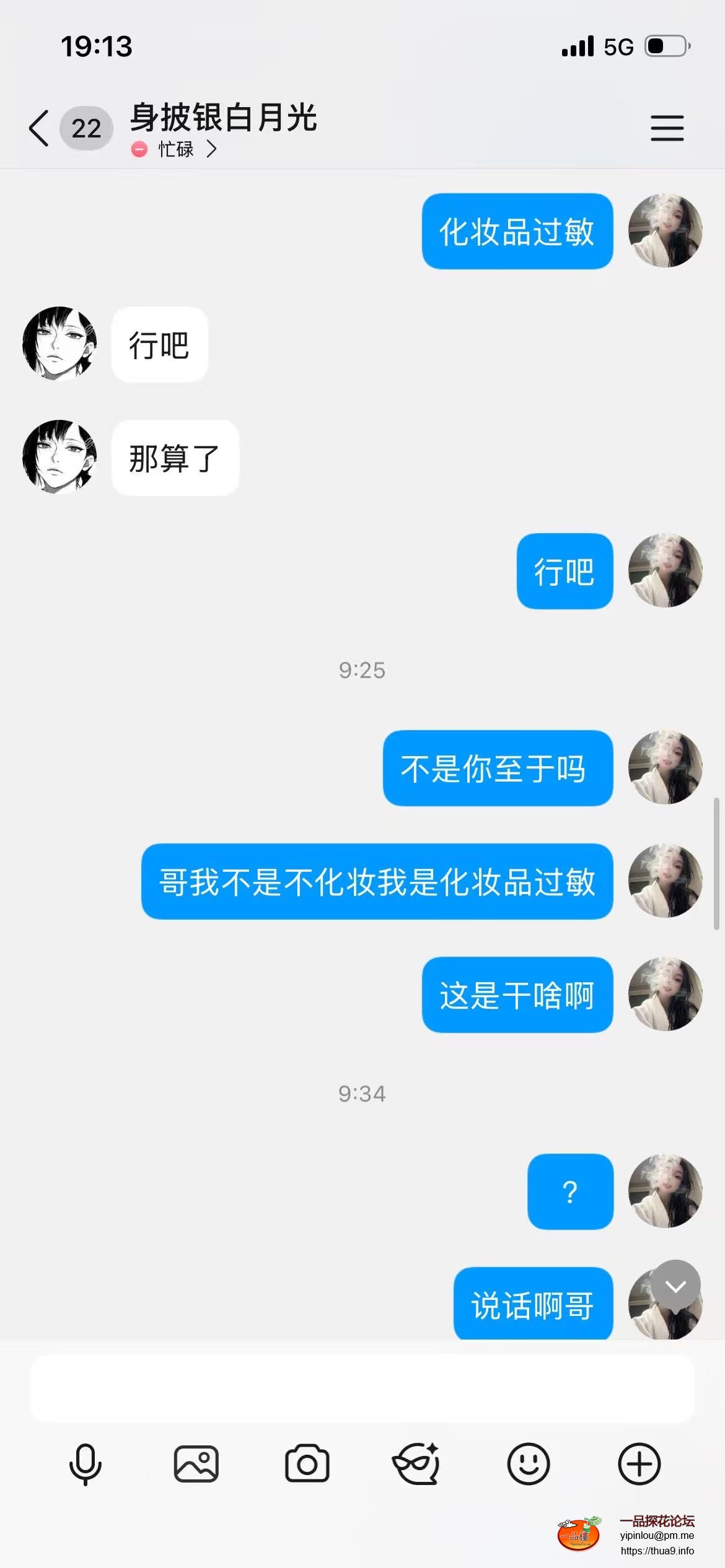Open the emoji smiley panel
This screenshot has width=725, height=1568.
point(528,1464)
